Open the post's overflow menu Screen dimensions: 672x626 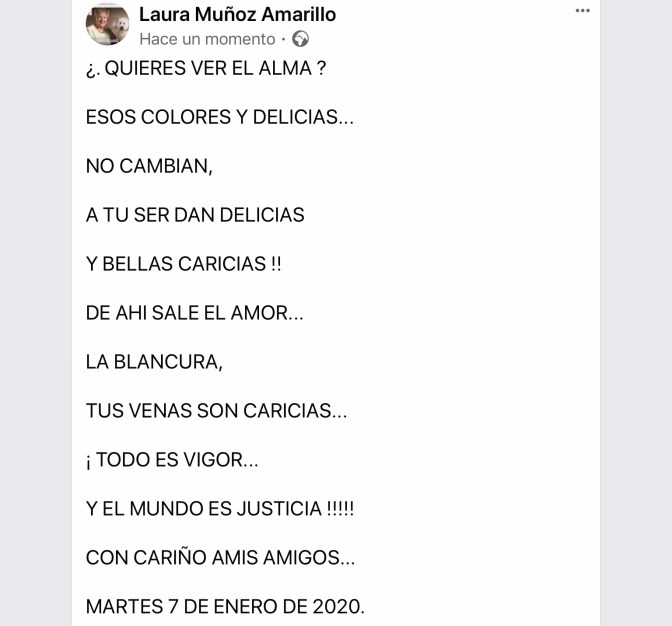tap(582, 11)
